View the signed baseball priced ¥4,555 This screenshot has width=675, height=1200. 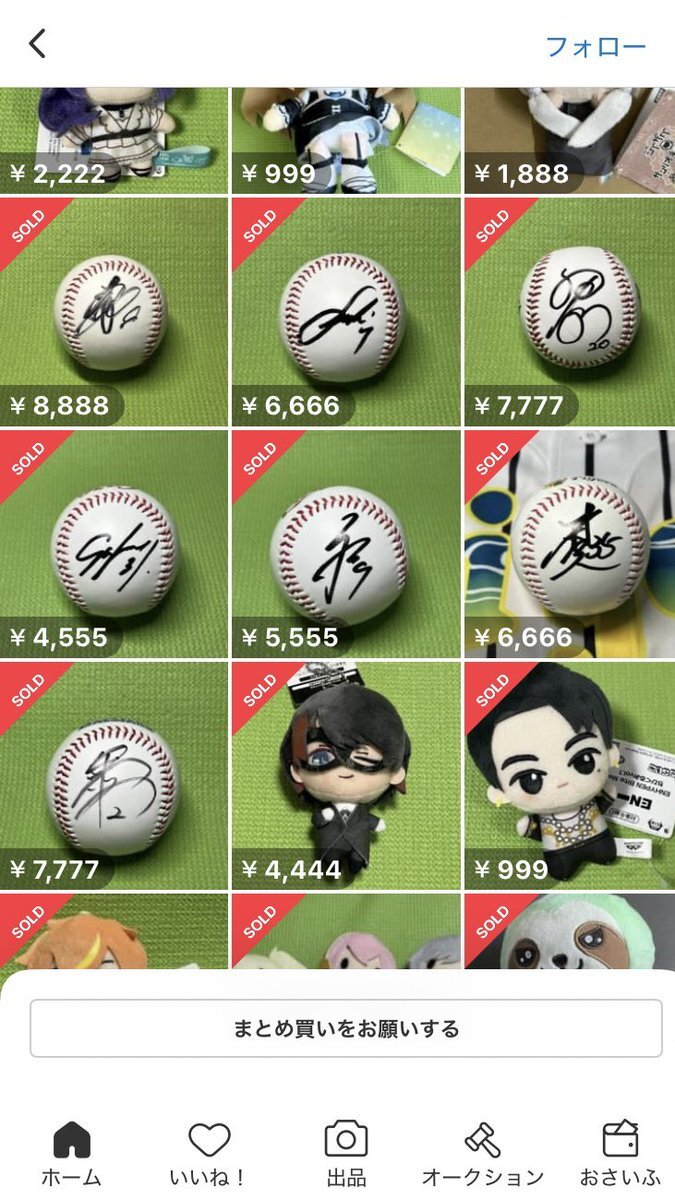click(x=113, y=544)
